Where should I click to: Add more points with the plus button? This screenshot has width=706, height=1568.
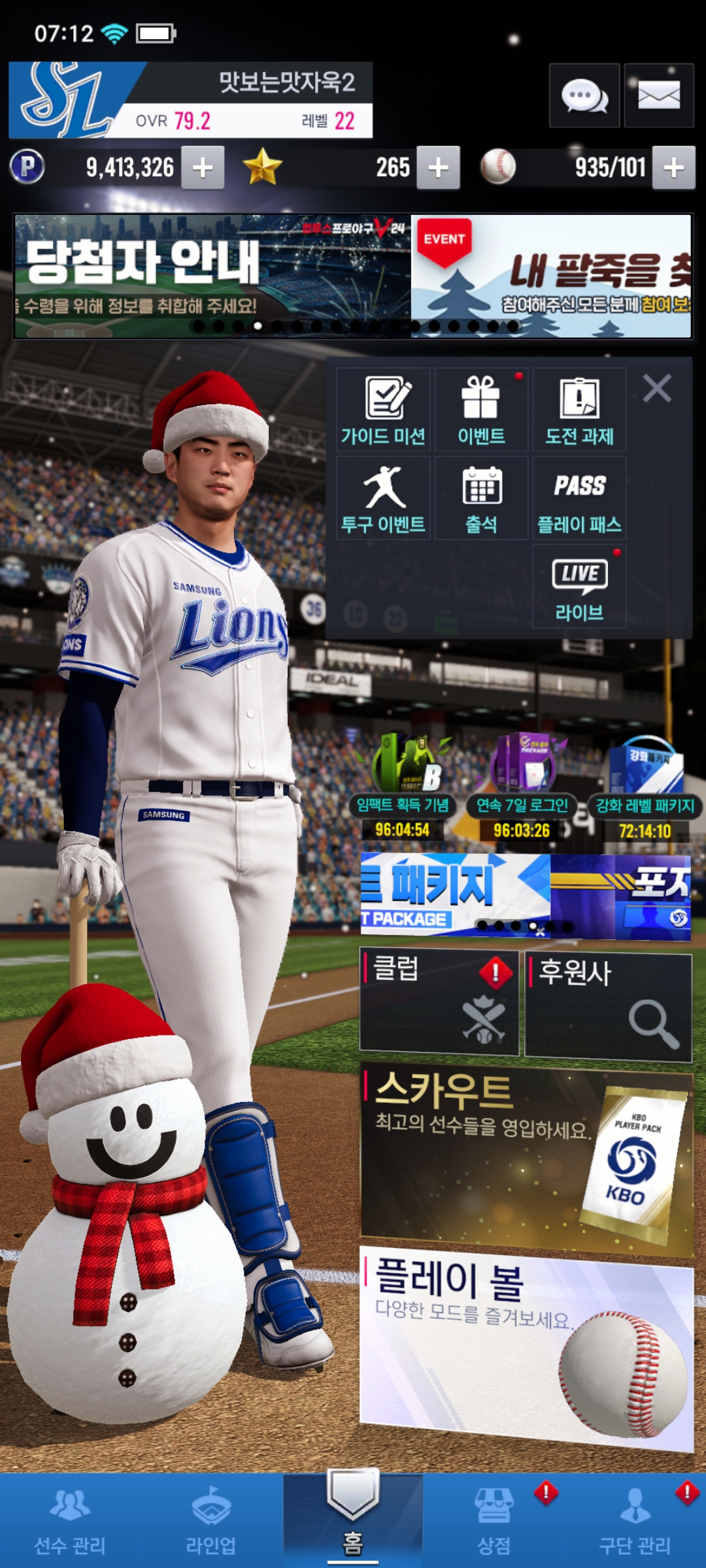(203, 168)
